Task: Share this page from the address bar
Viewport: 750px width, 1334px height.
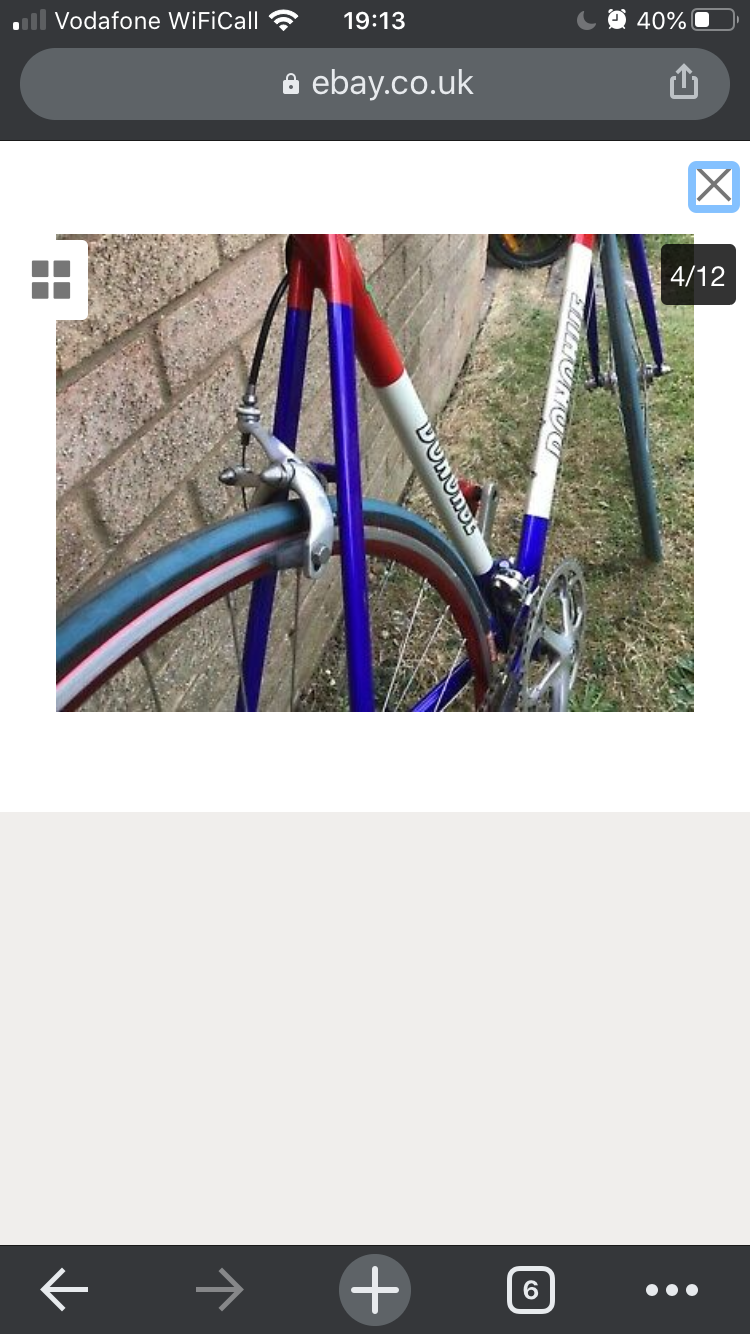Action: [x=684, y=82]
